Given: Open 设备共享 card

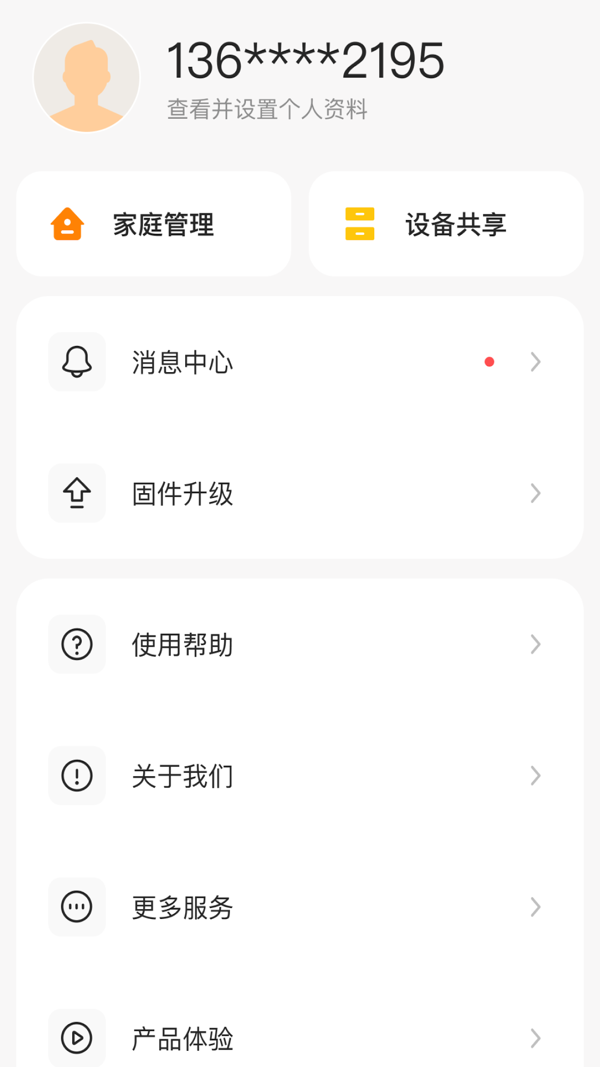Looking at the screenshot, I should coord(446,224).
